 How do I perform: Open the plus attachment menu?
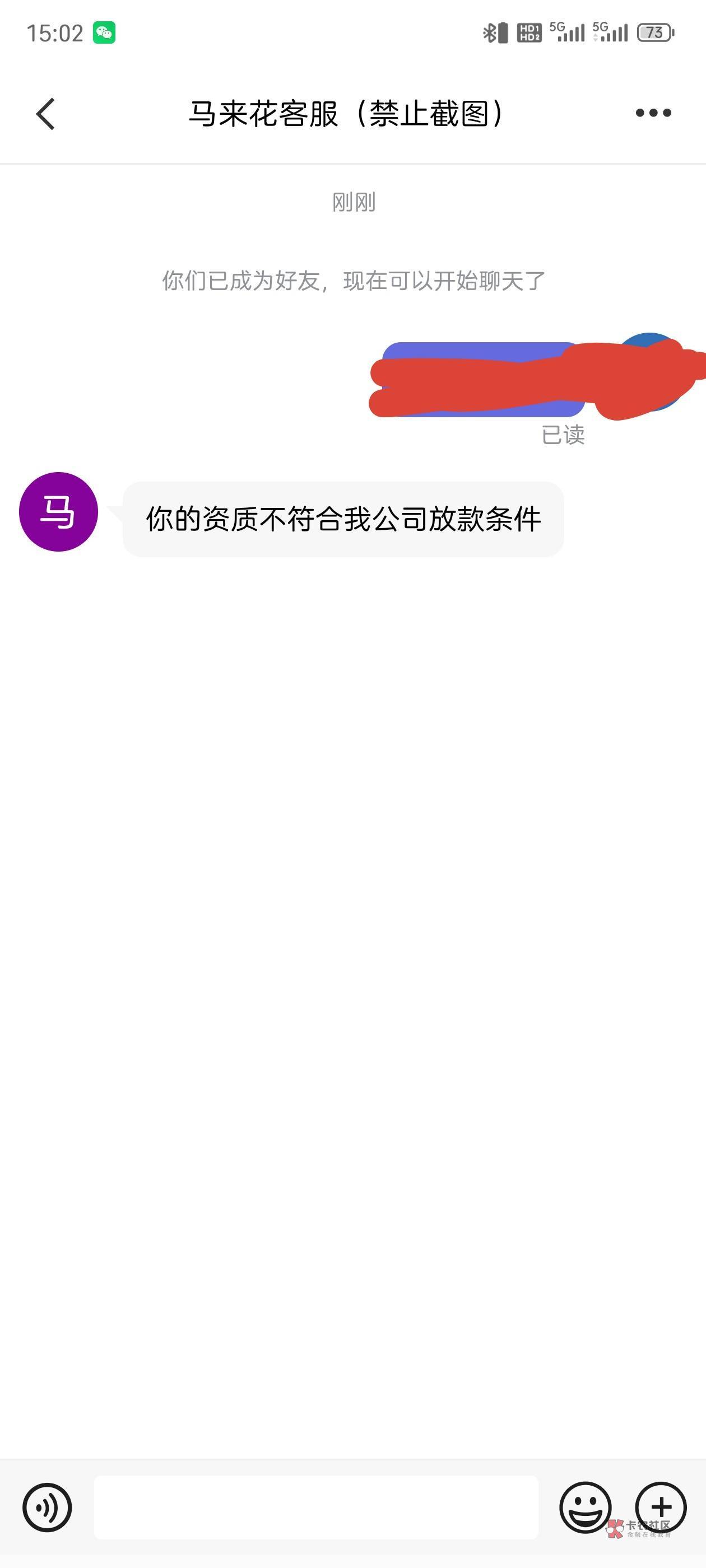pyautogui.click(x=661, y=1507)
